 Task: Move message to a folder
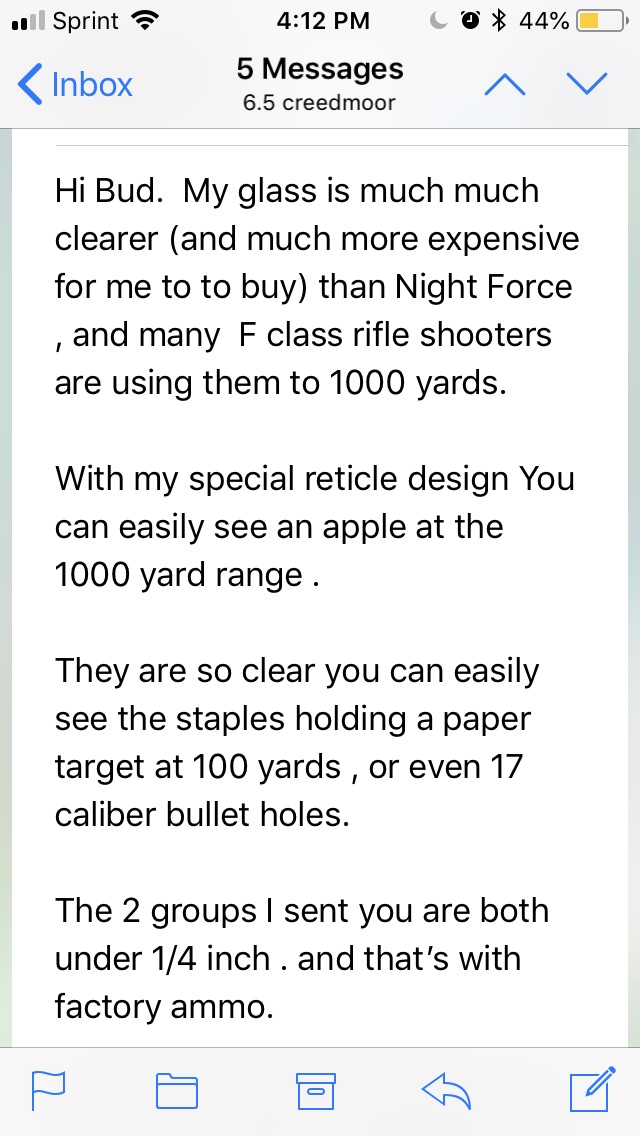(177, 1091)
